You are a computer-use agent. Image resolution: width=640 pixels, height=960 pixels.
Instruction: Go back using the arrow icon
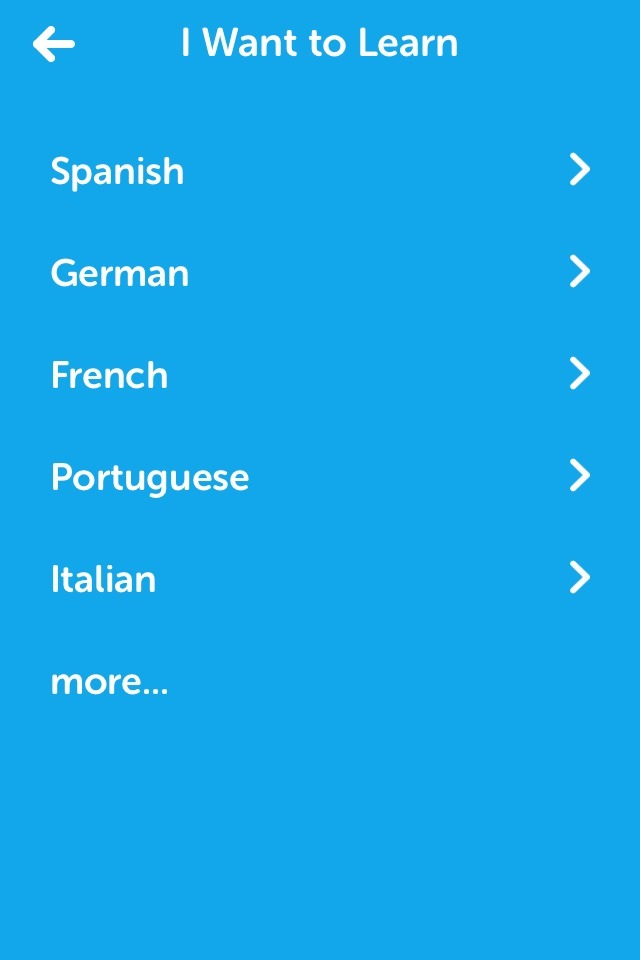point(54,44)
